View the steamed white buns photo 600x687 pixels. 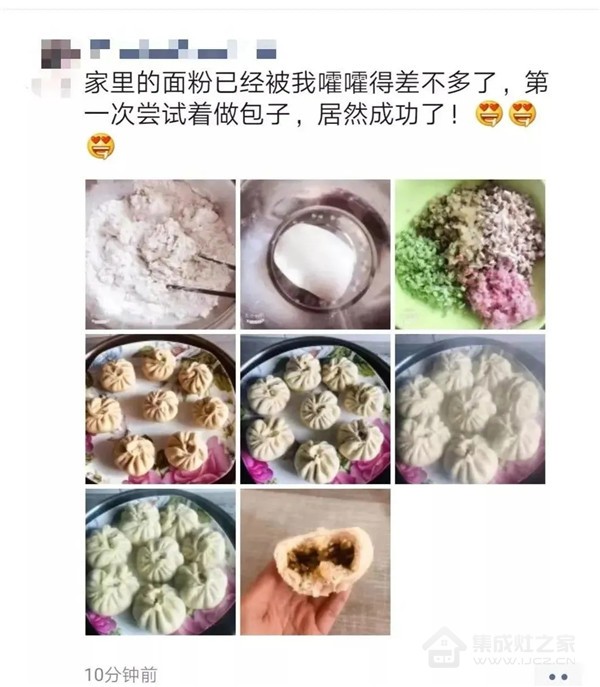click(469, 409)
